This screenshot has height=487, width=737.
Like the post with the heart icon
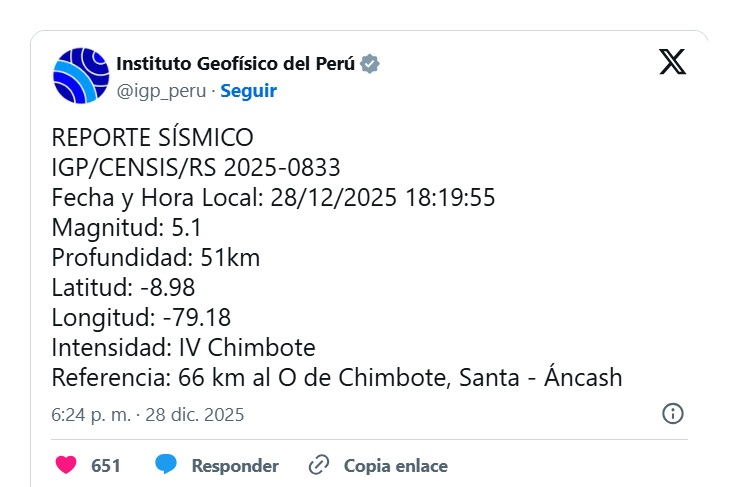pyautogui.click(x=66, y=466)
